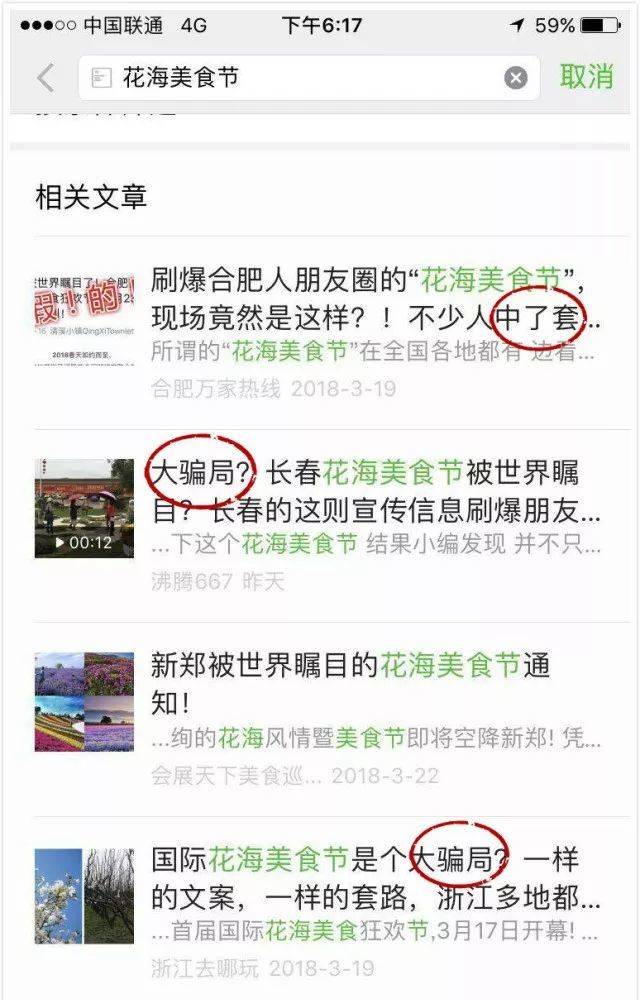The image size is (640, 1000).
Task: Cancel the search with 取消
Action: point(586,77)
